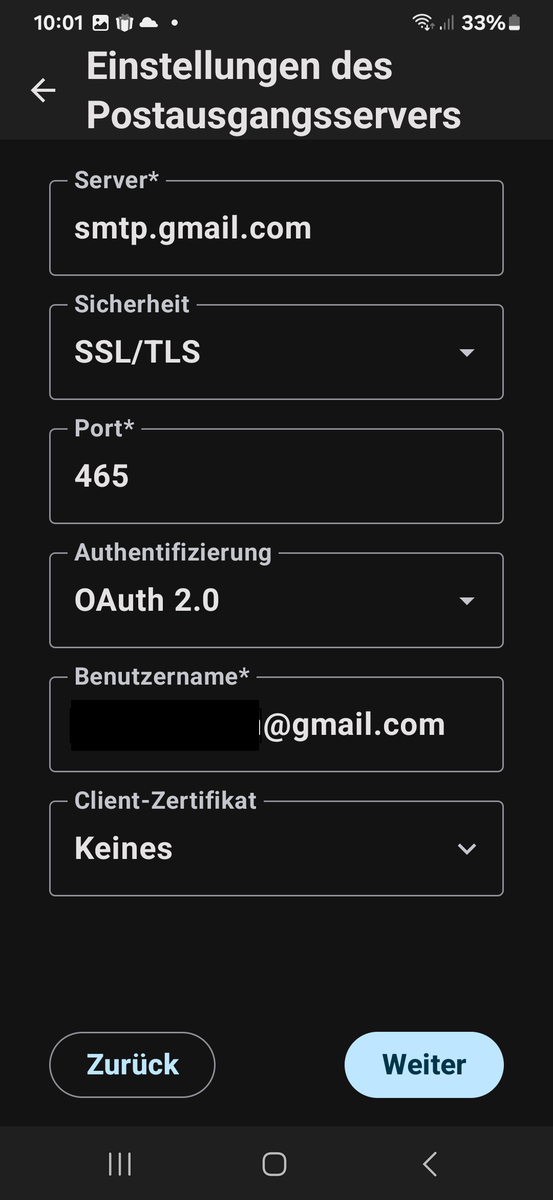Expand the Authentifizierung dropdown OAuth 2.0
This screenshot has height=1200, width=553.
click(x=276, y=600)
